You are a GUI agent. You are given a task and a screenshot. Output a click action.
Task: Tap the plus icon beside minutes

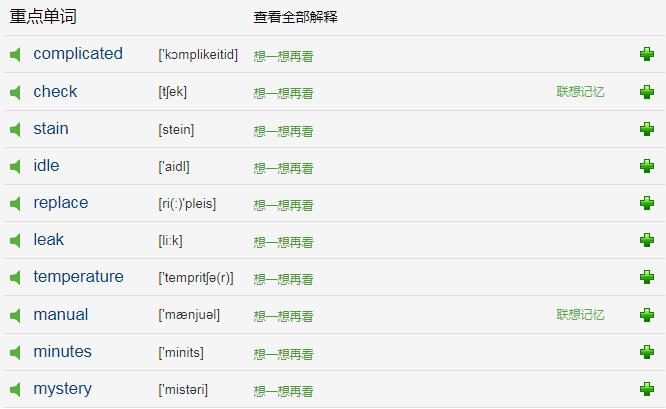click(647, 353)
